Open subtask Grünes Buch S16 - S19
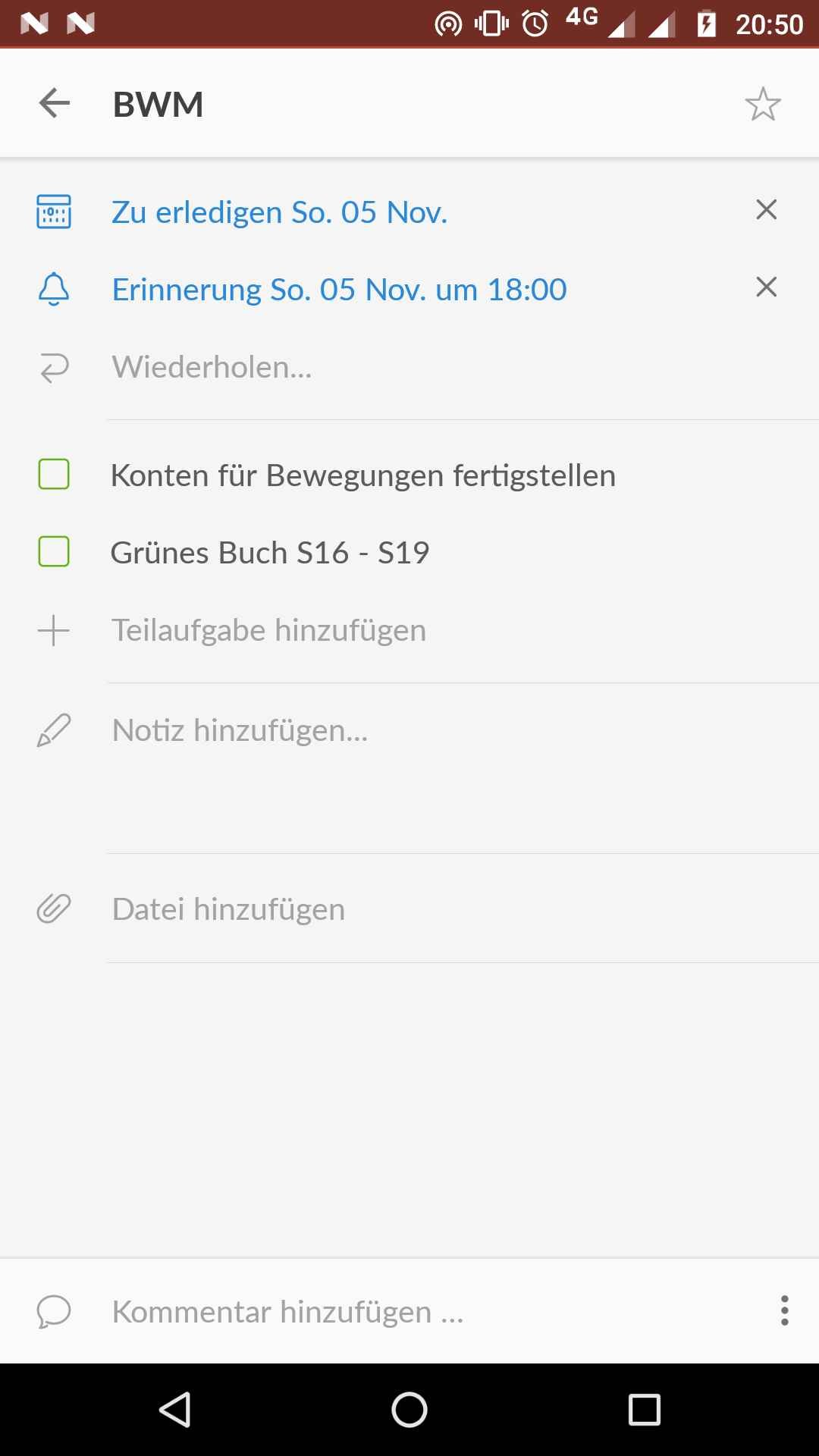Viewport: 819px width, 1456px height. (270, 553)
